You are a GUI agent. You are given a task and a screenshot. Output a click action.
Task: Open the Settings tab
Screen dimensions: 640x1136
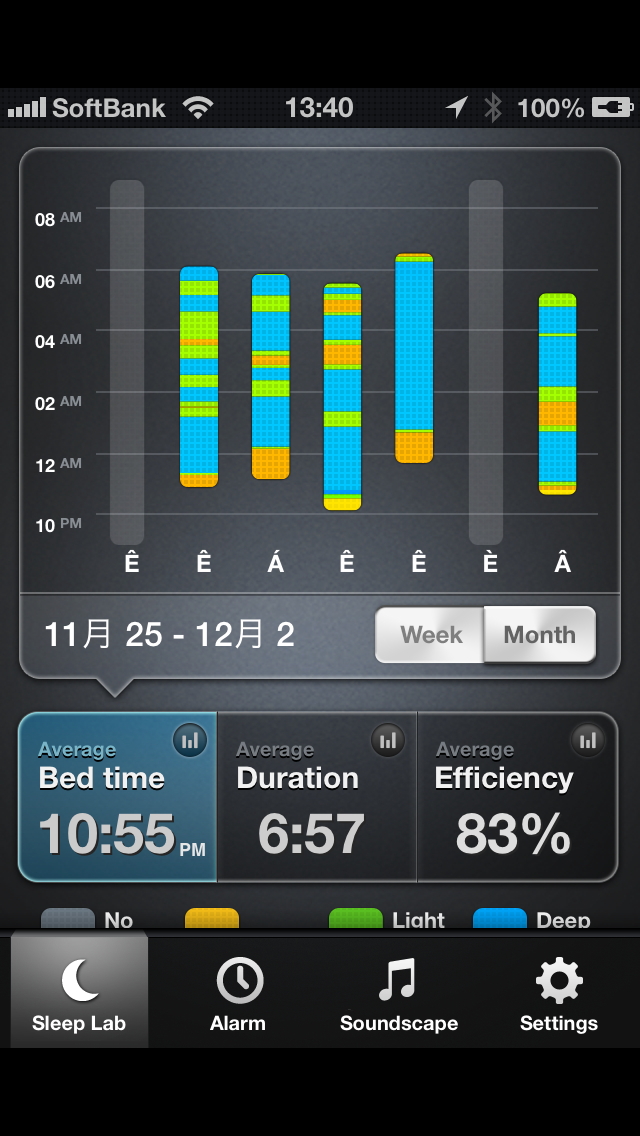point(558,993)
